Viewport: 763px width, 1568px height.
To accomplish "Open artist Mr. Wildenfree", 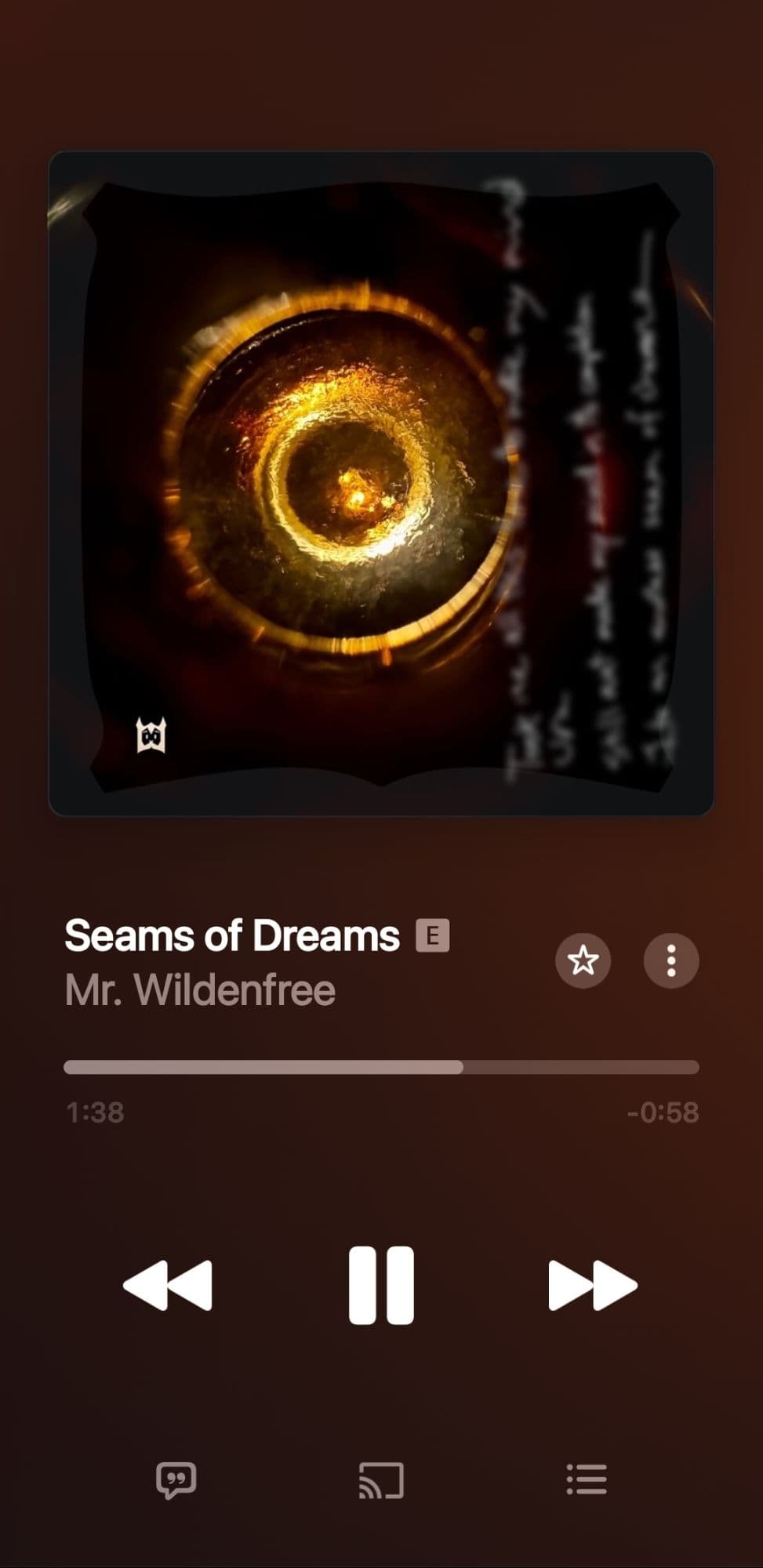I will (200, 990).
